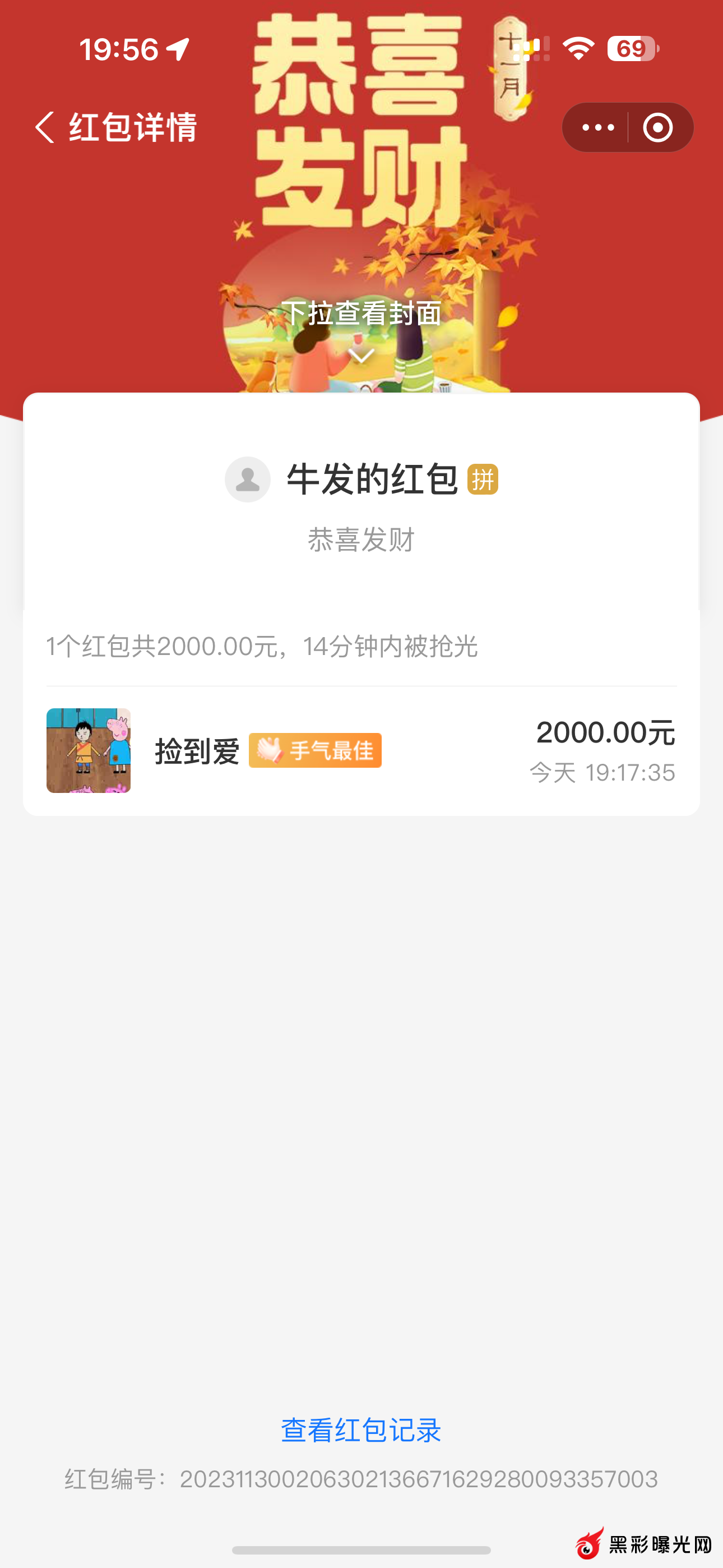Go back from 红包详情
This screenshot has height=1568, width=723.
tap(45, 127)
